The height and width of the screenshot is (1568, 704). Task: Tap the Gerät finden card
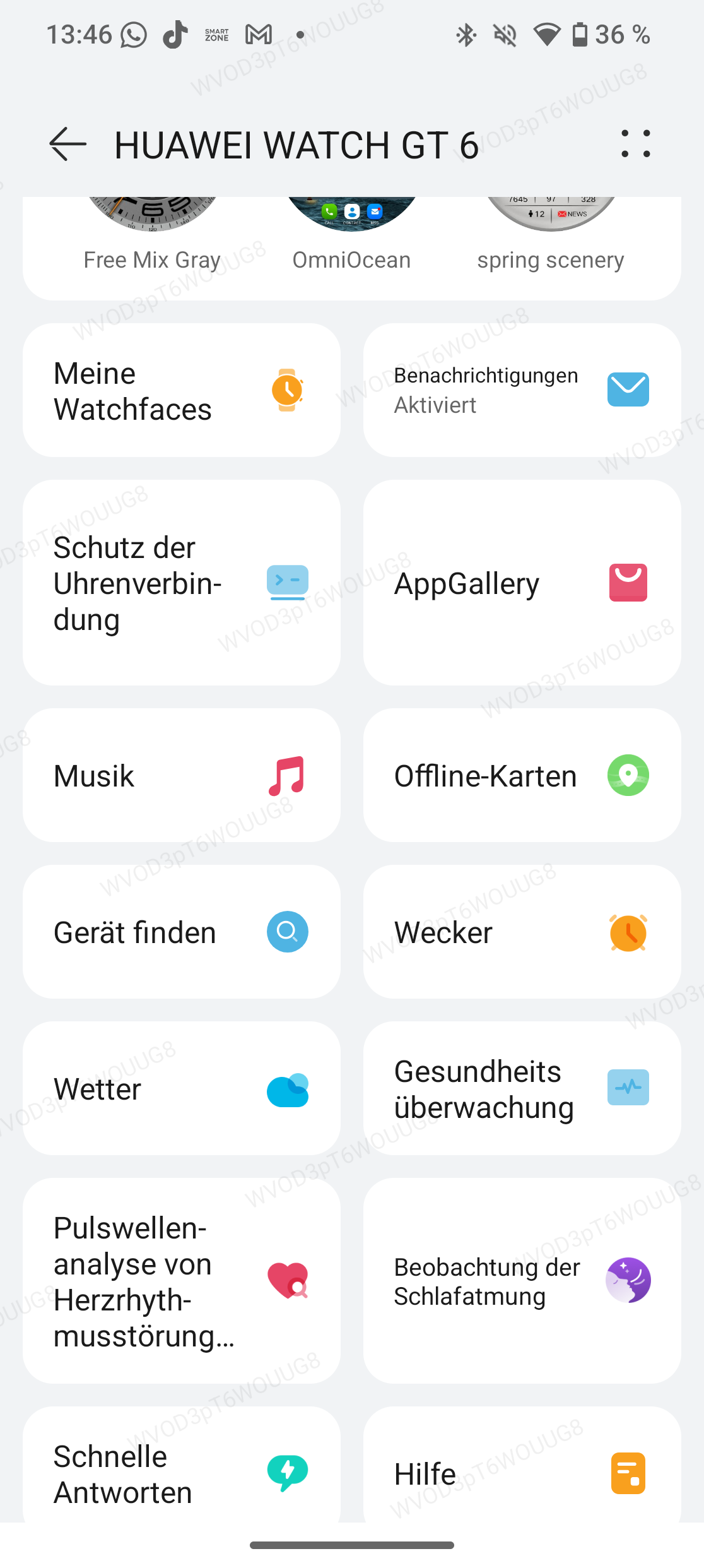[182, 932]
